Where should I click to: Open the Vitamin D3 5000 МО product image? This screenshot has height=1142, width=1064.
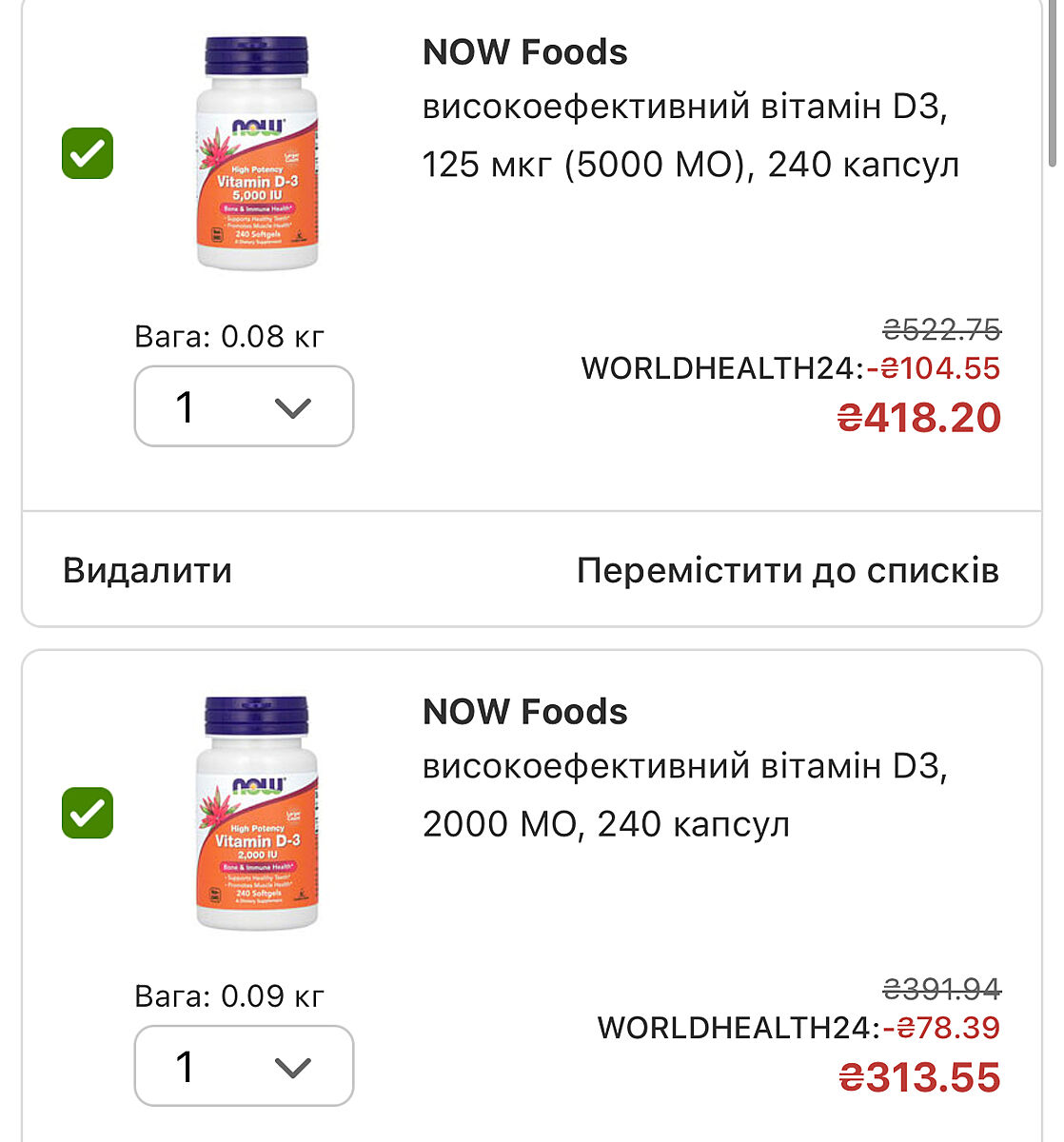[x=257, y=153]
